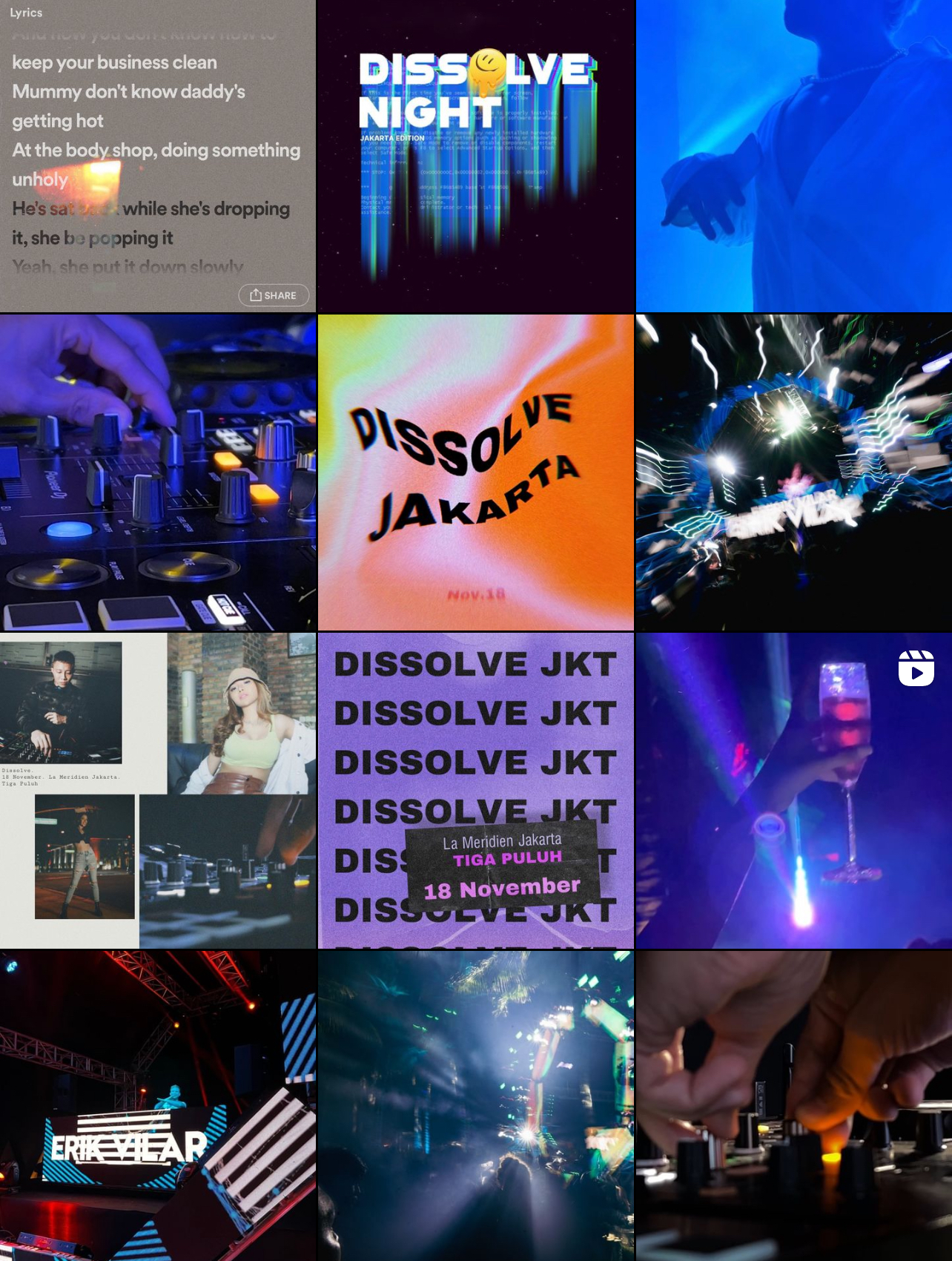
Task: Open the orange Dissolve Jakarta Nov.18 post
Action: coord(475,473)
